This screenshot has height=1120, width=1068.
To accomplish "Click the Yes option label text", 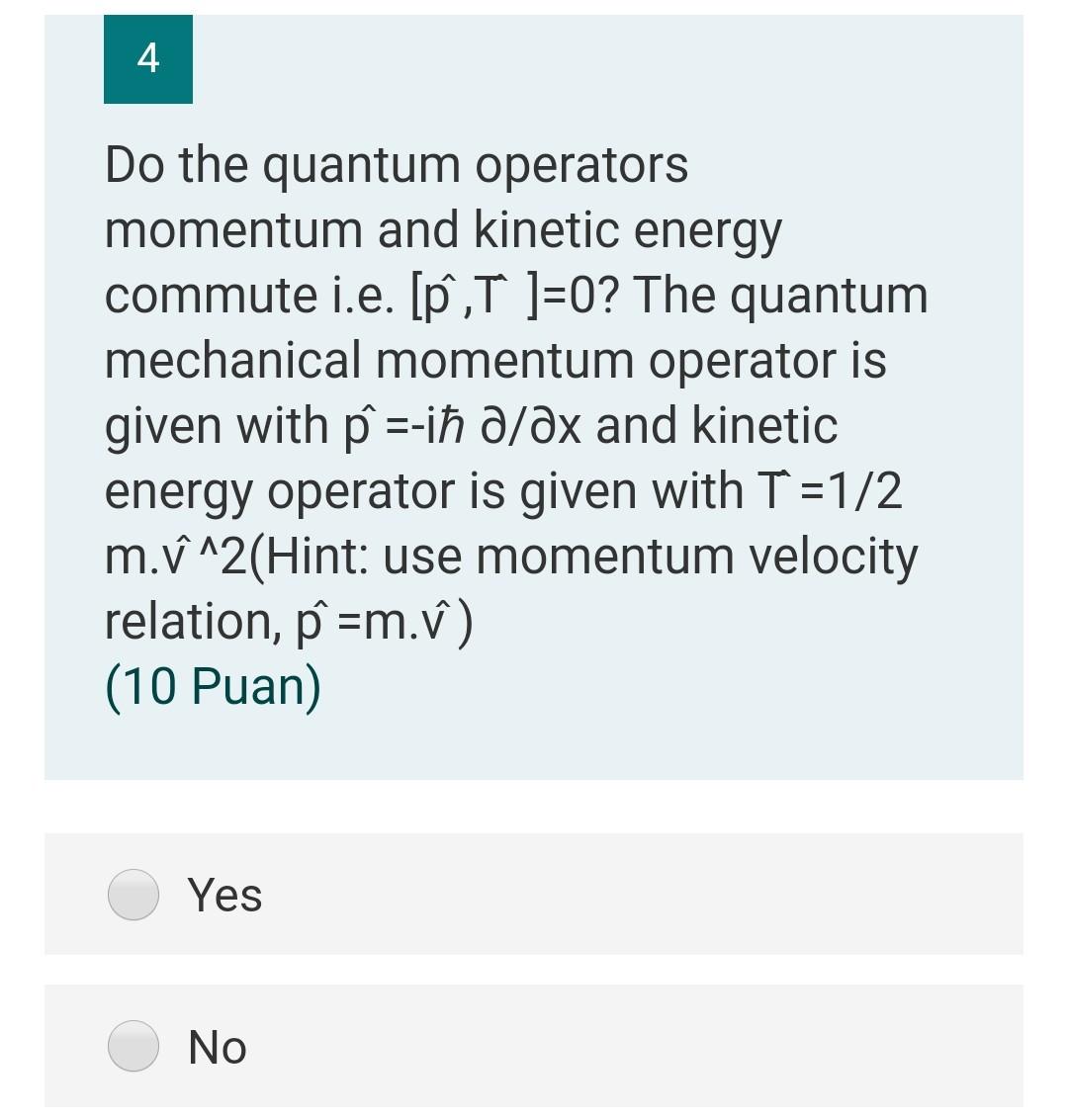I will (x=223, y=895).
